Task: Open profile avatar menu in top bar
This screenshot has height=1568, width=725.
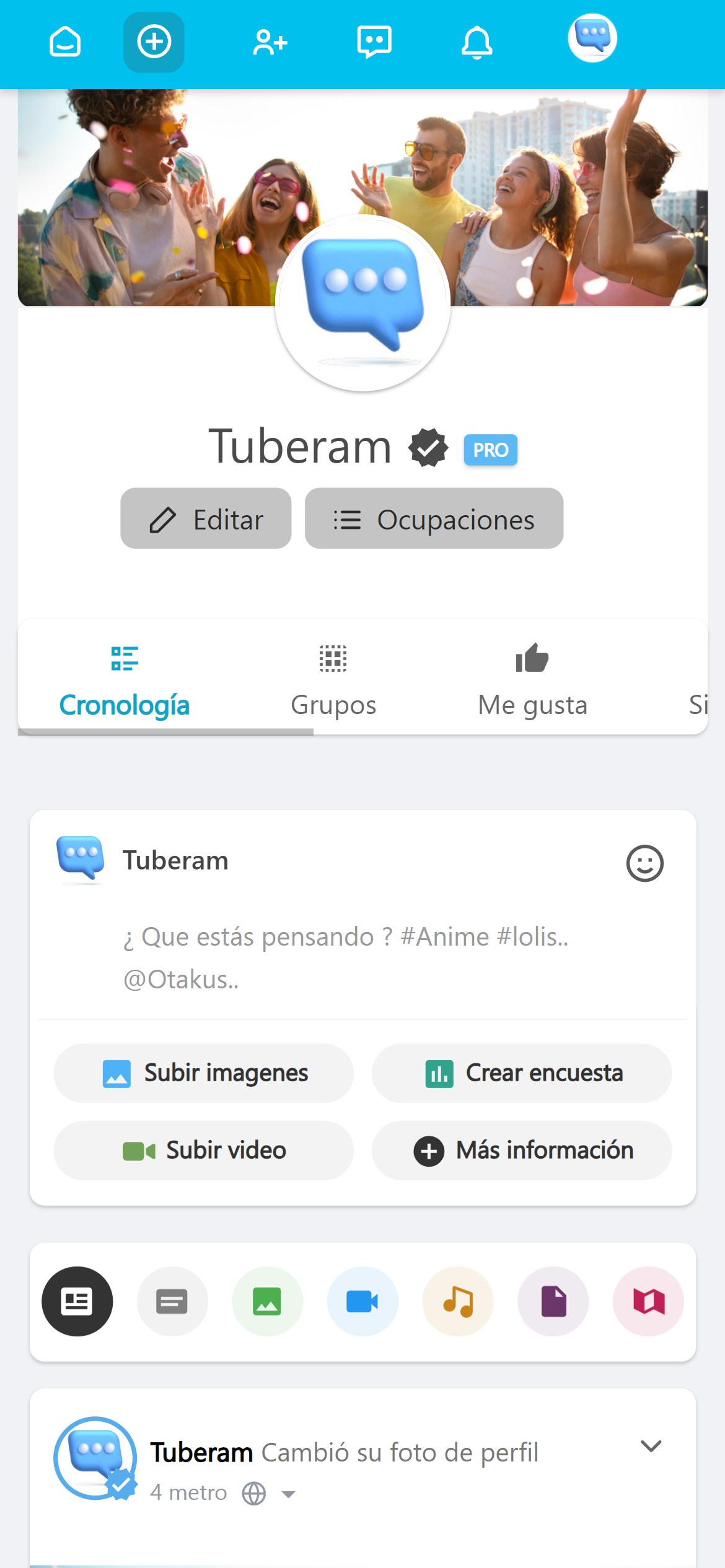Action: click(x=592, y=38)
